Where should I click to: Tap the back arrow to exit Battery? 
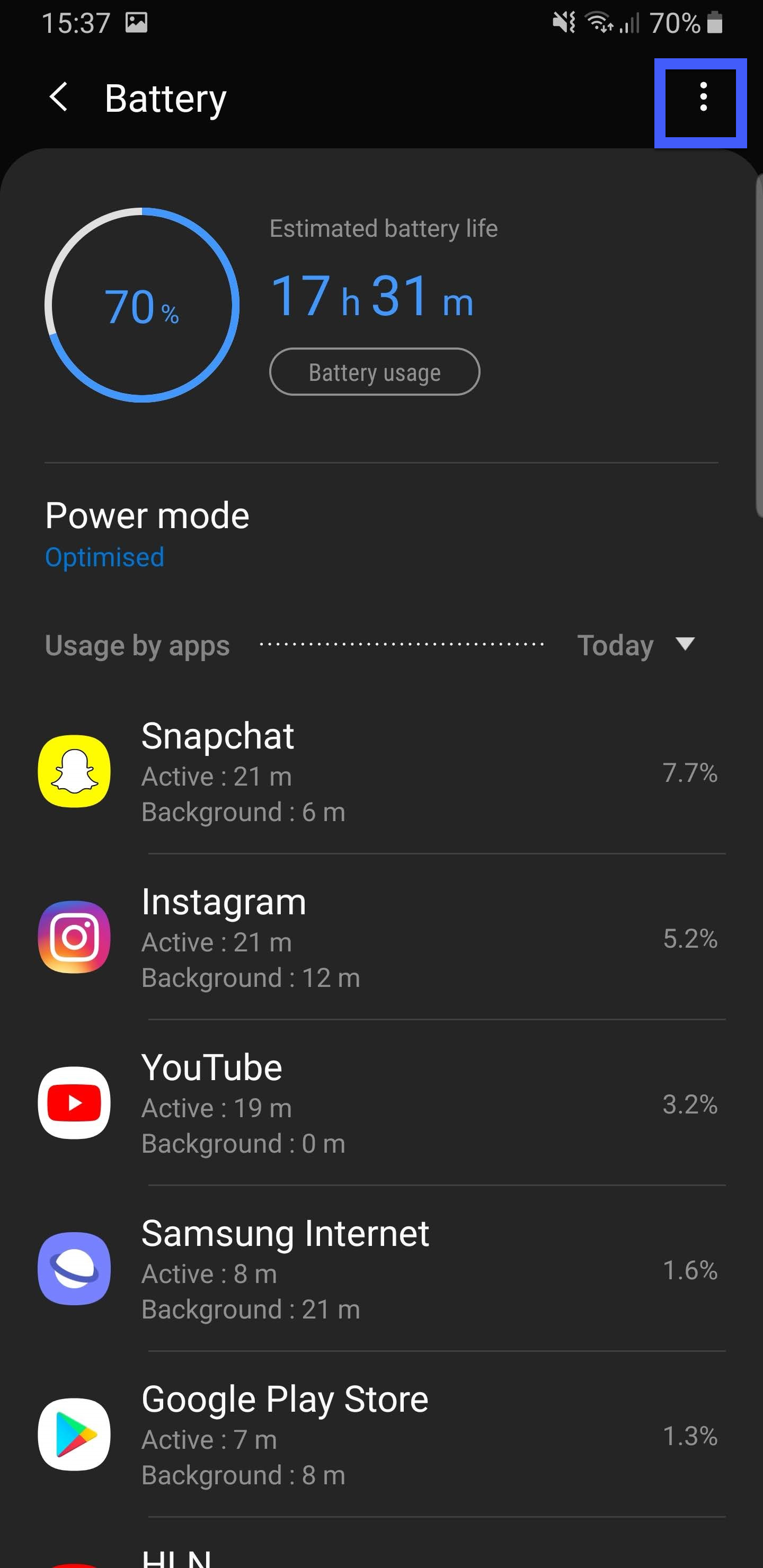58,98
